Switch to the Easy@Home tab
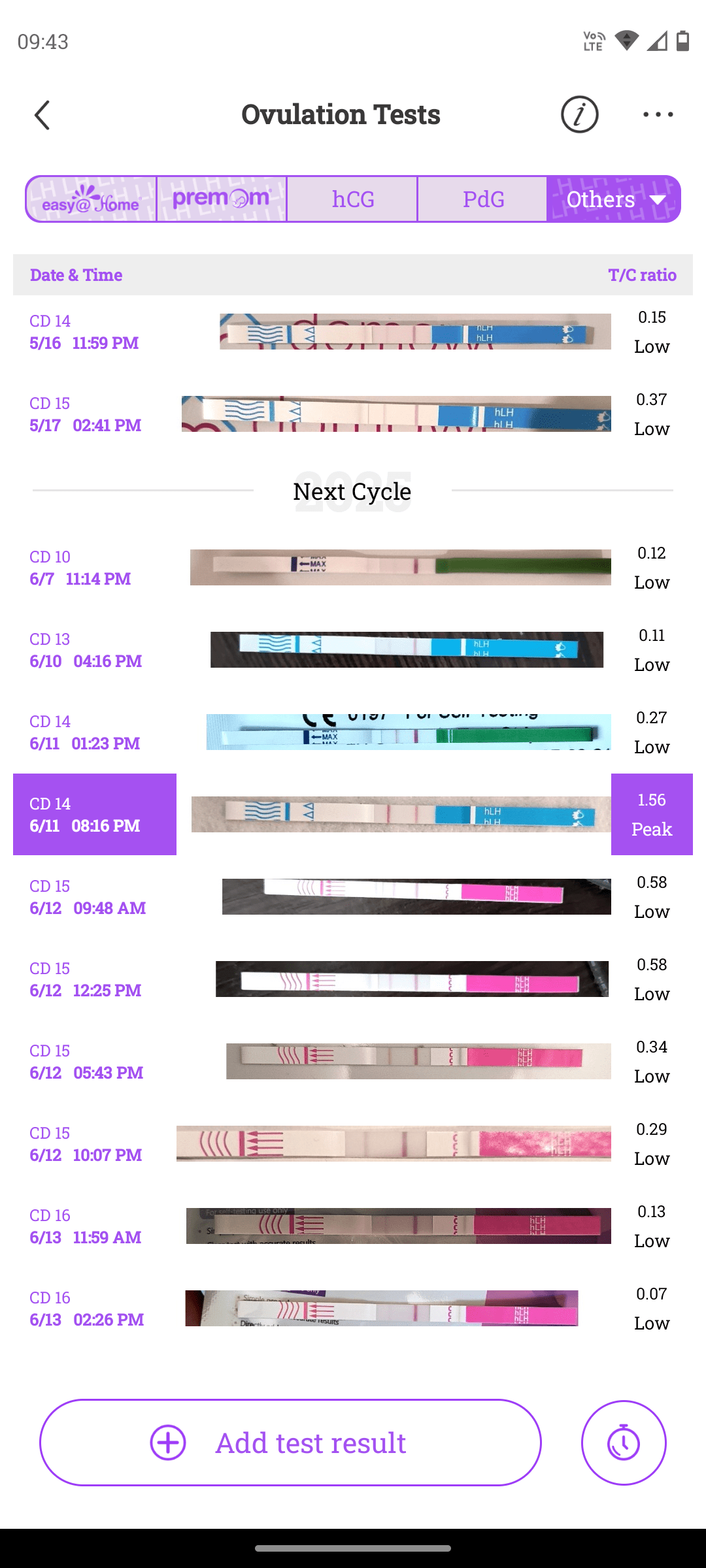The height and width of the screenshot is (1568, 706). (92, 199)
